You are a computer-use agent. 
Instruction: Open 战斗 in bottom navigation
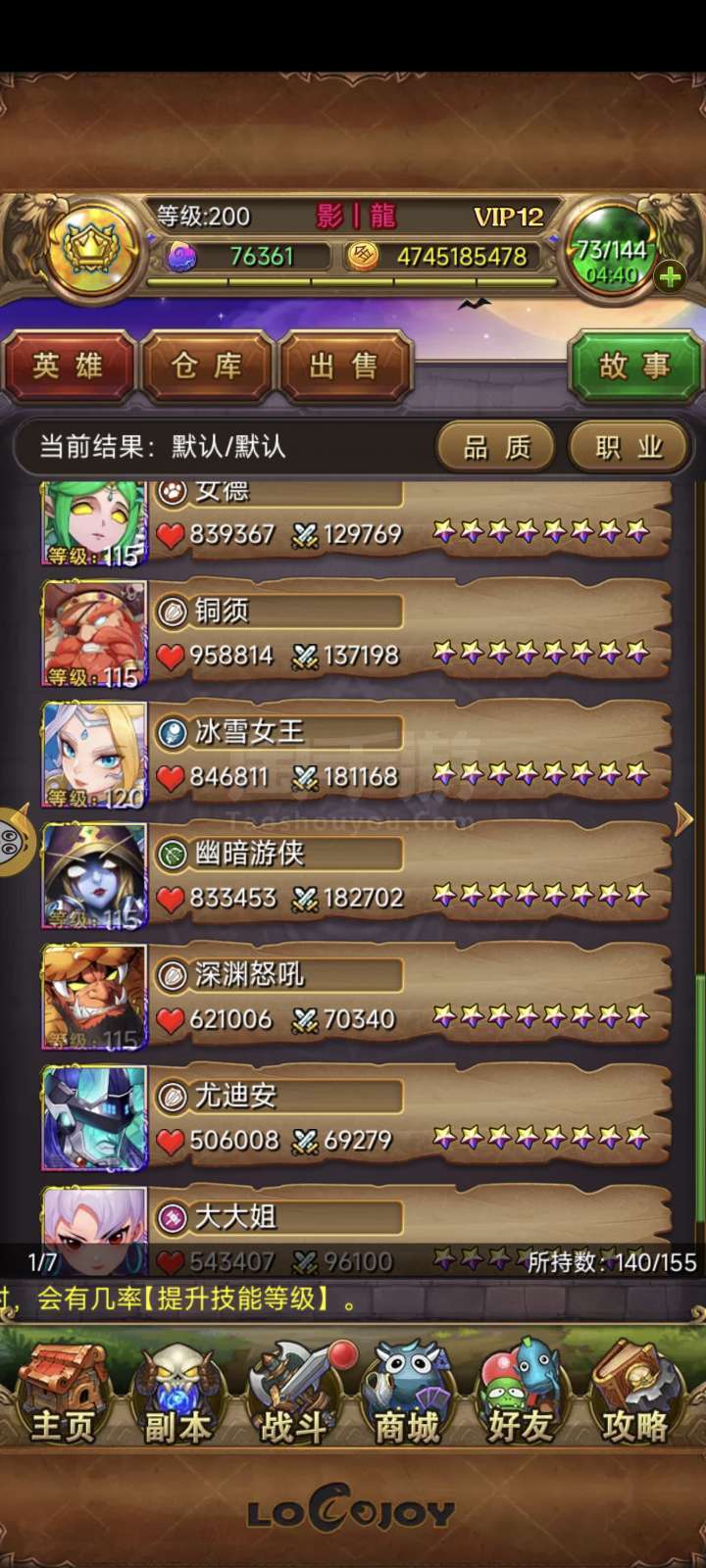point(293,1394)
